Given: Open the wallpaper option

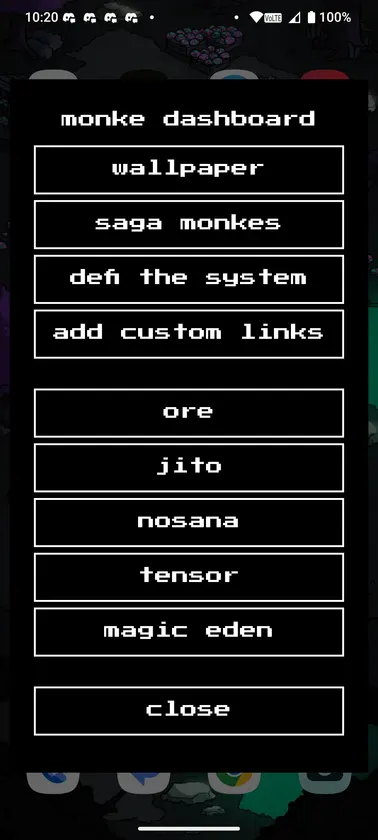Looking at the screenshot, I should 188,169.
